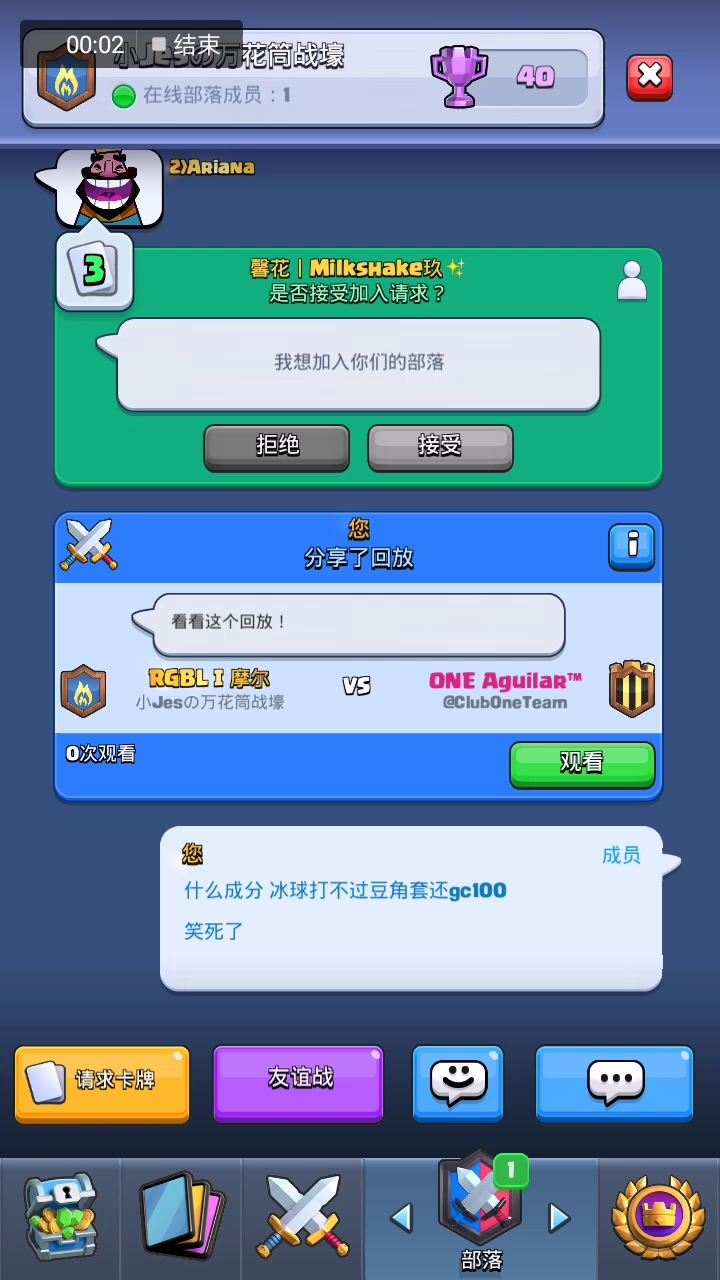Accept the join request with 接受
Screen dimensions: 720x1280
click(440, 447)
